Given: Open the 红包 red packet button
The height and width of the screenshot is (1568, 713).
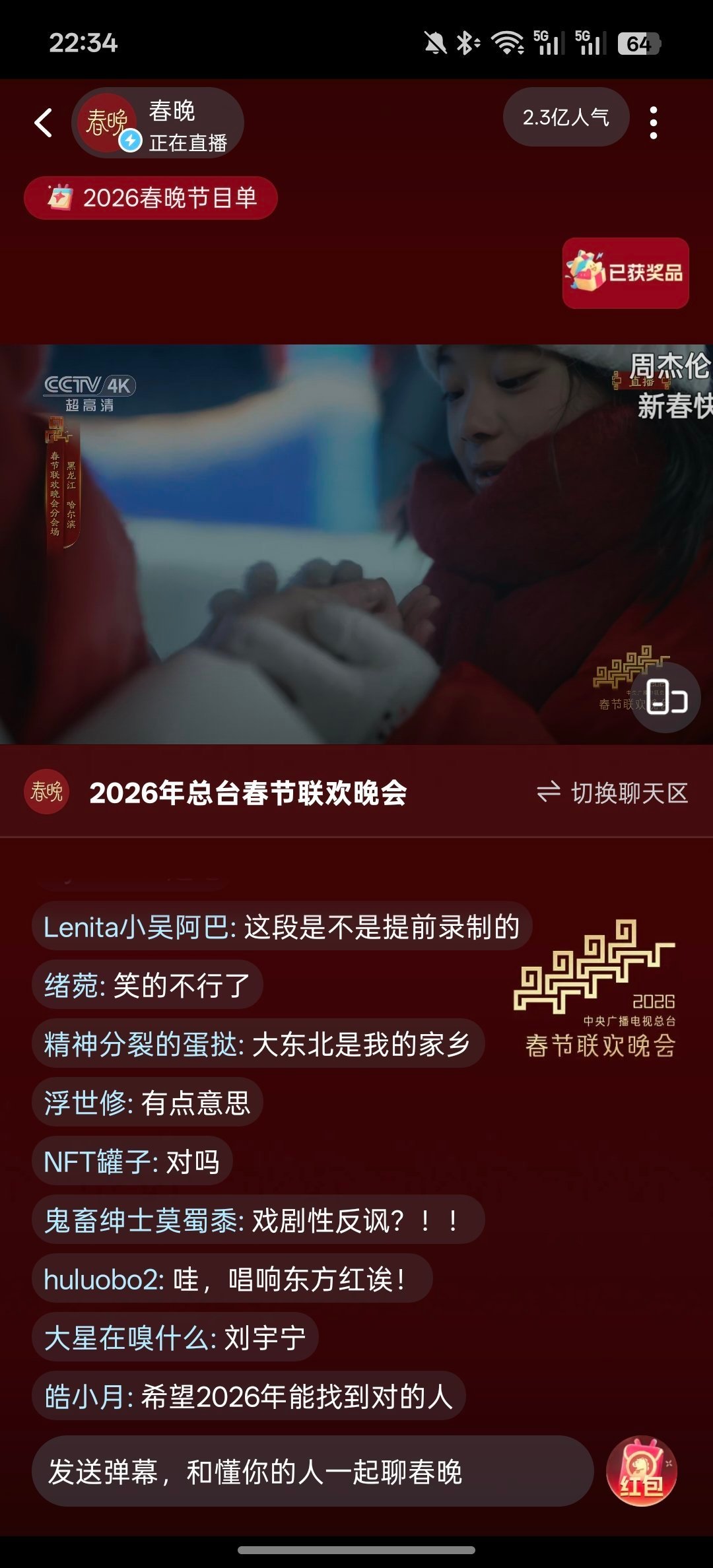Looking at the screenshot, I should pos(641,1471).
